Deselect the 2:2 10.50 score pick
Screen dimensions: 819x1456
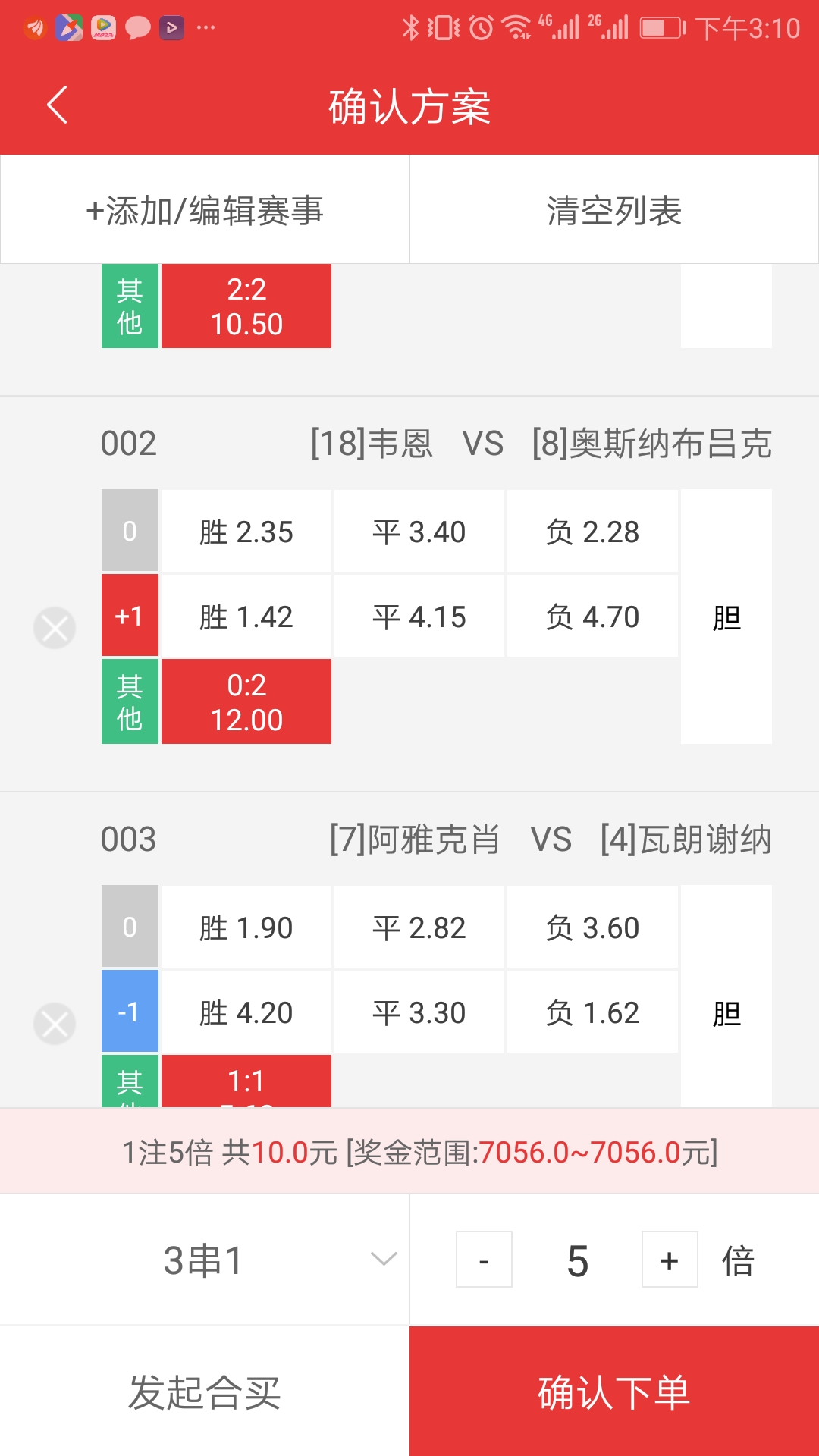[246, 306]
